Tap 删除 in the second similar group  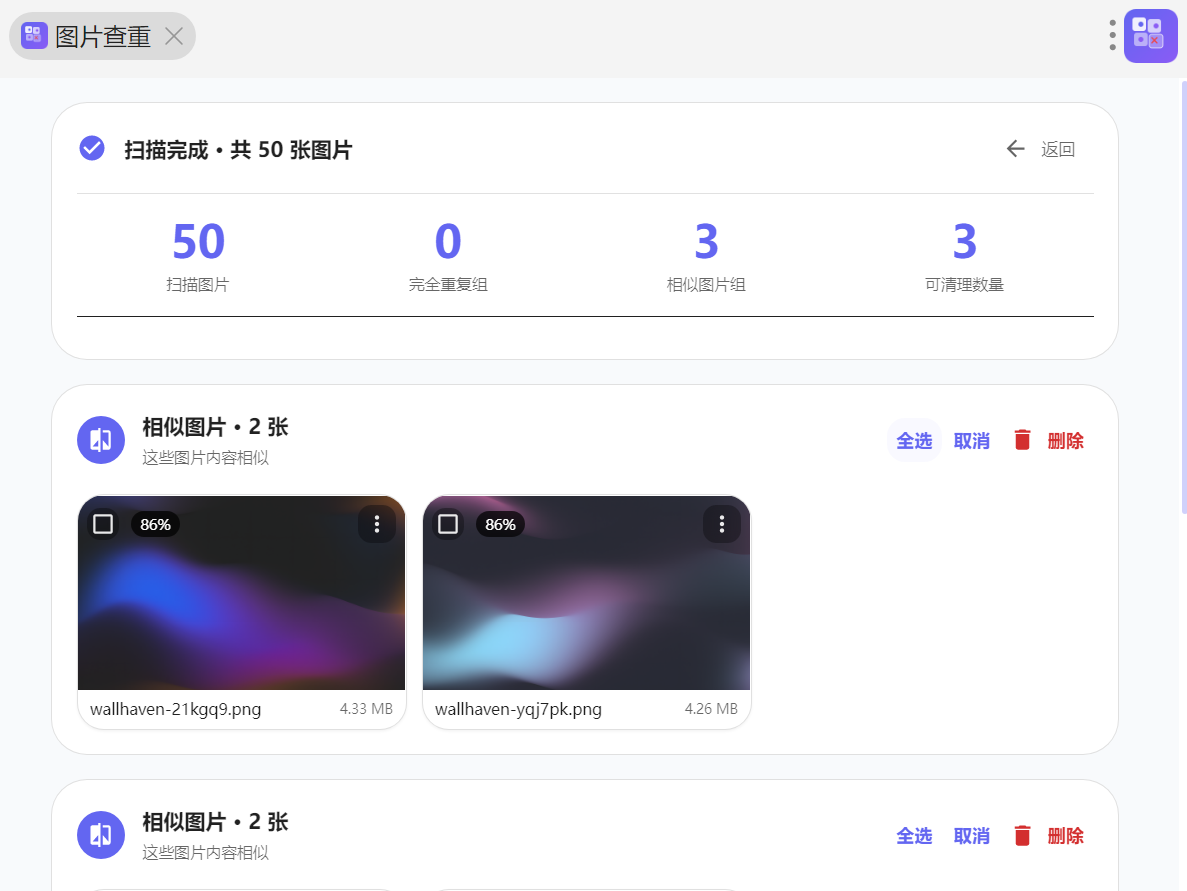1049,836
